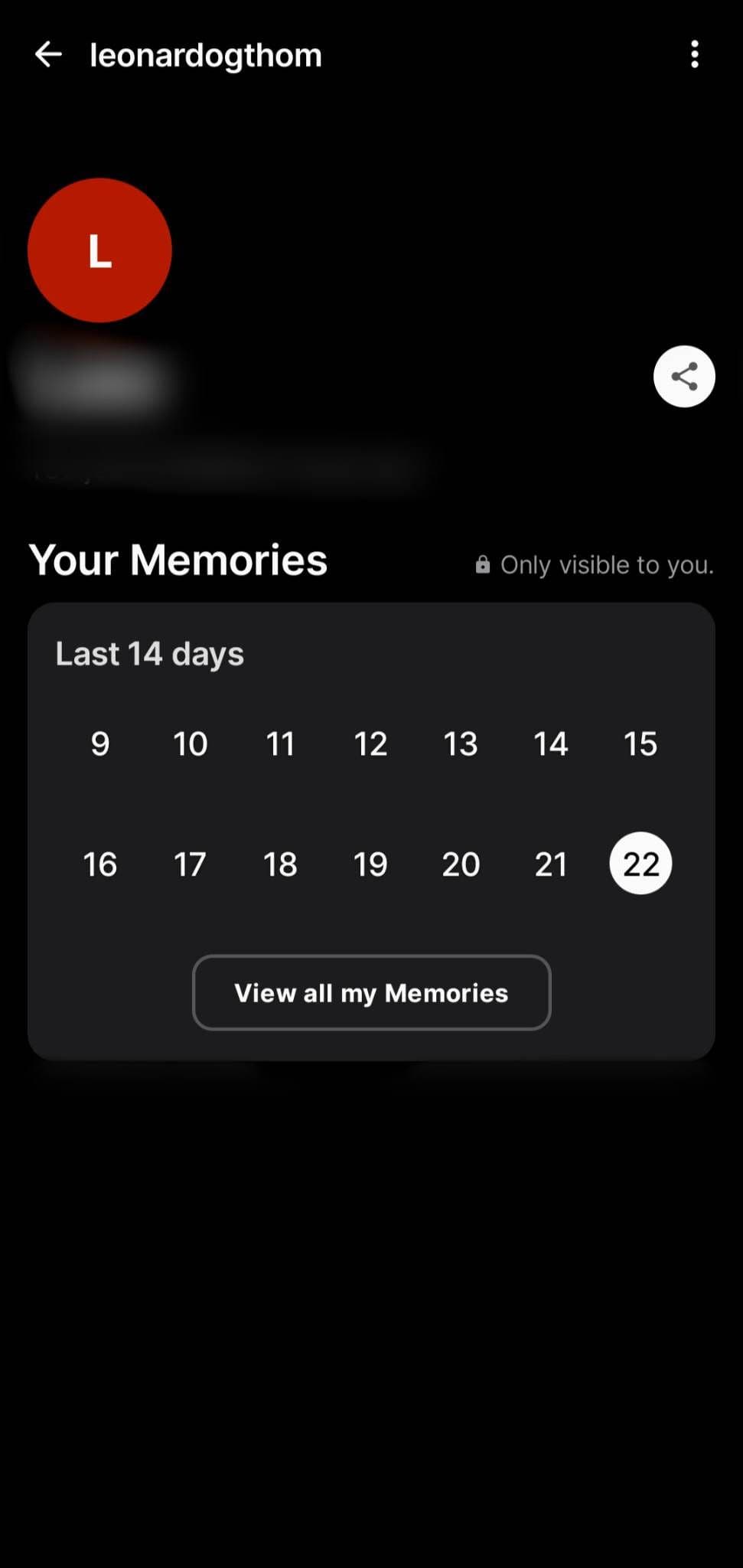Open the memory for day 9

pos(100,743)
